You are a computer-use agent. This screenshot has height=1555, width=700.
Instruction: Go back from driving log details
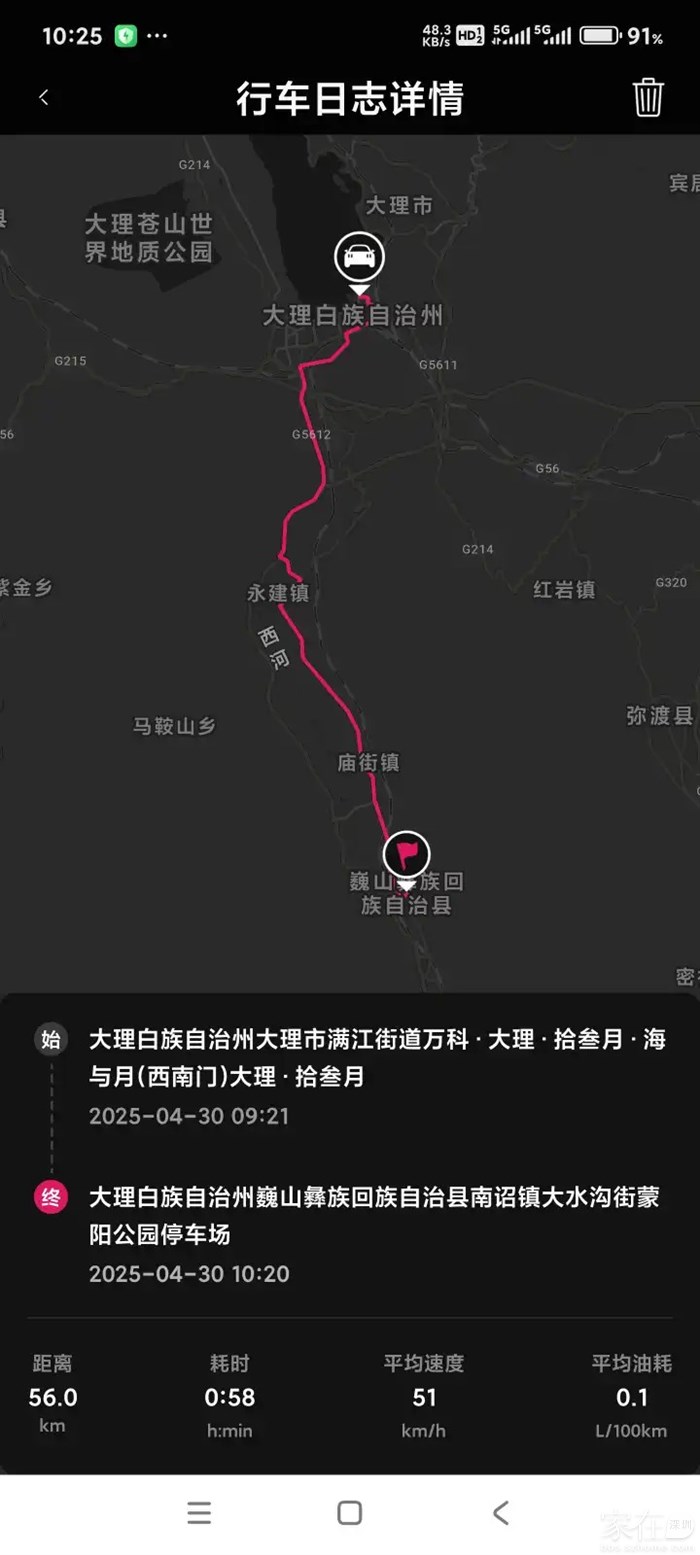point(44,98)
